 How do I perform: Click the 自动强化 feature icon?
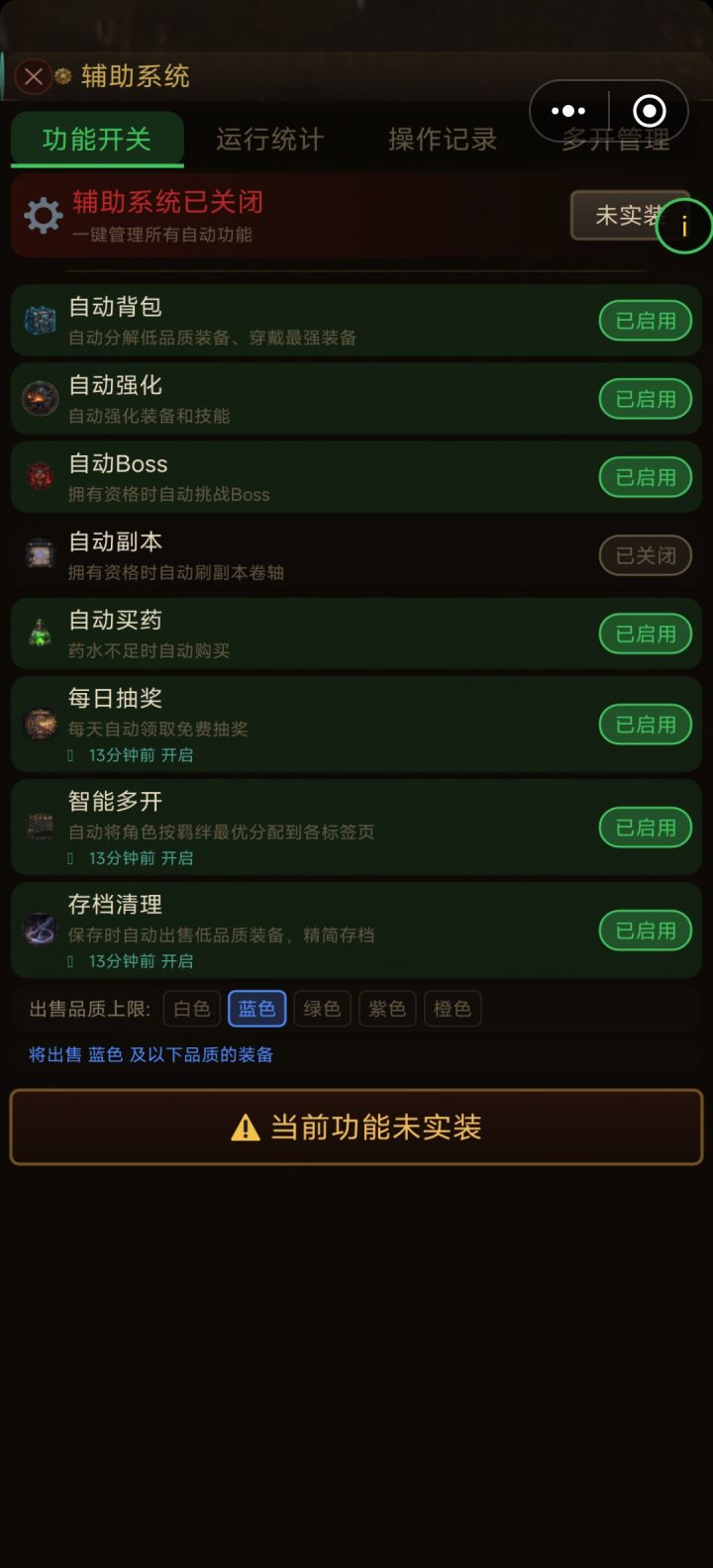tap(40, 398)
